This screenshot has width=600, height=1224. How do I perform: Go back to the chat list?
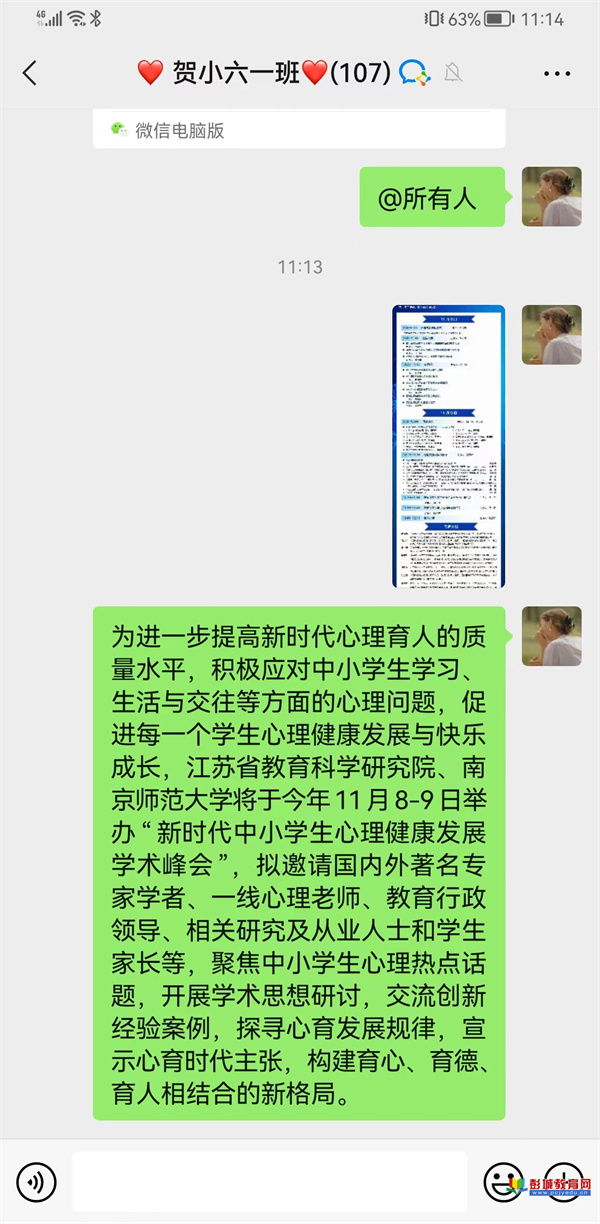click(30, 73)
